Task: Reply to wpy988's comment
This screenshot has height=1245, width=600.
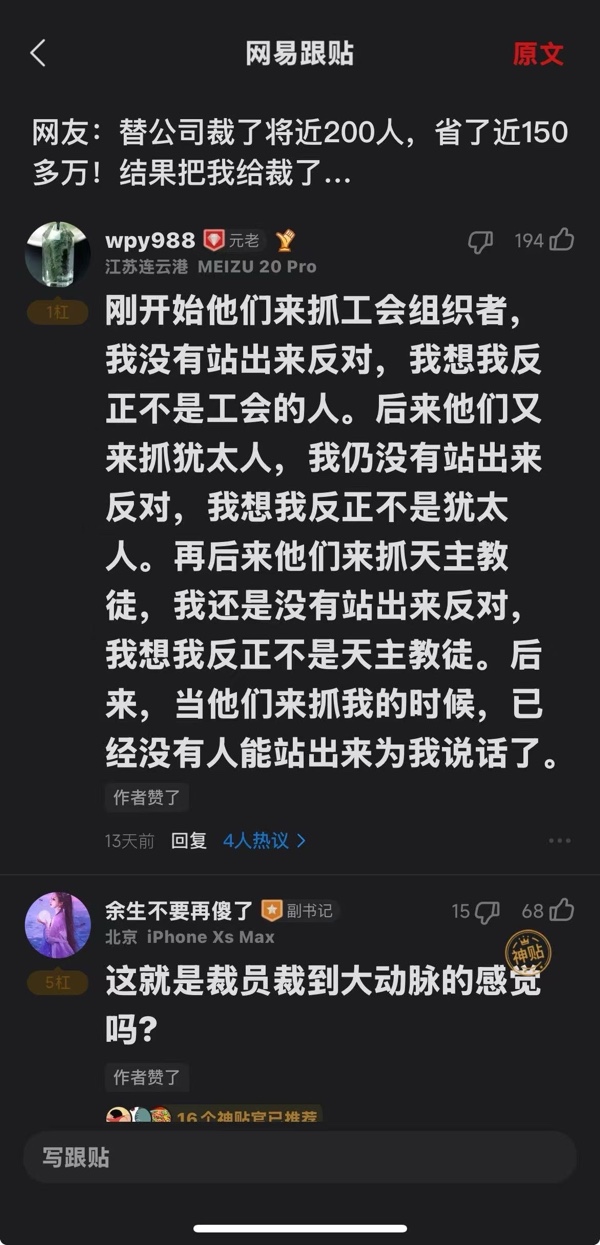Action: pyautogui.click(x=188, y=841)
